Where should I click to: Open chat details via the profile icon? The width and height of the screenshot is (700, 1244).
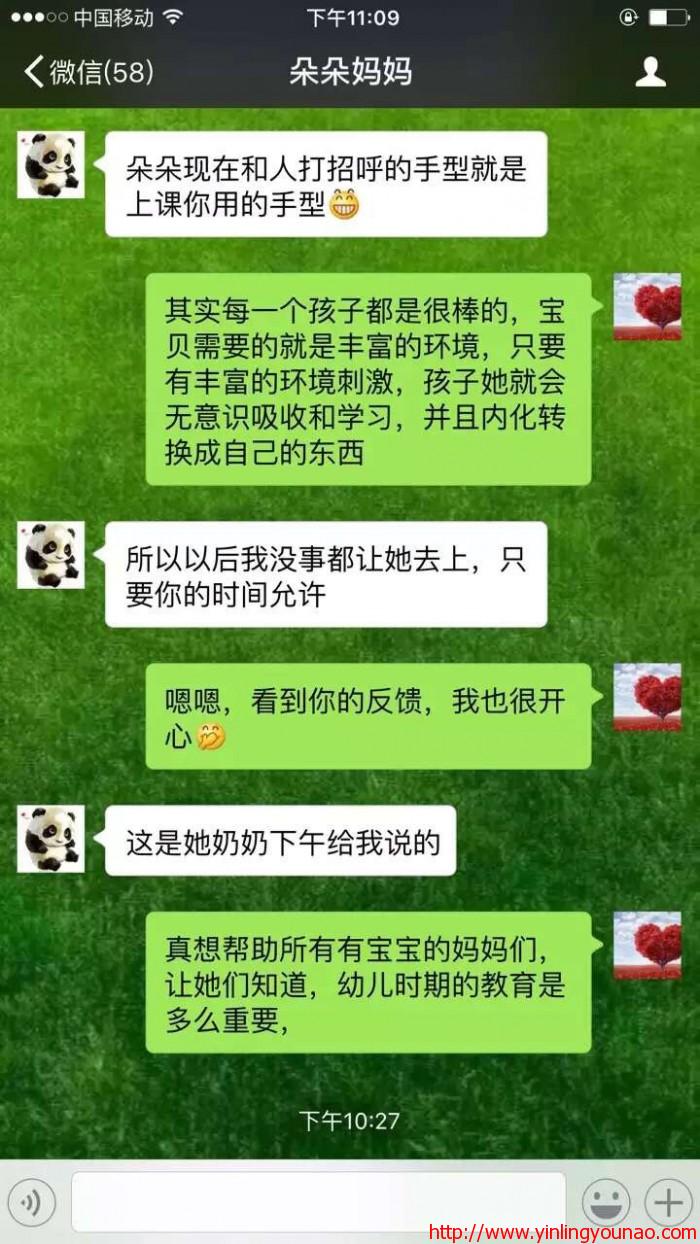[651, 72]
